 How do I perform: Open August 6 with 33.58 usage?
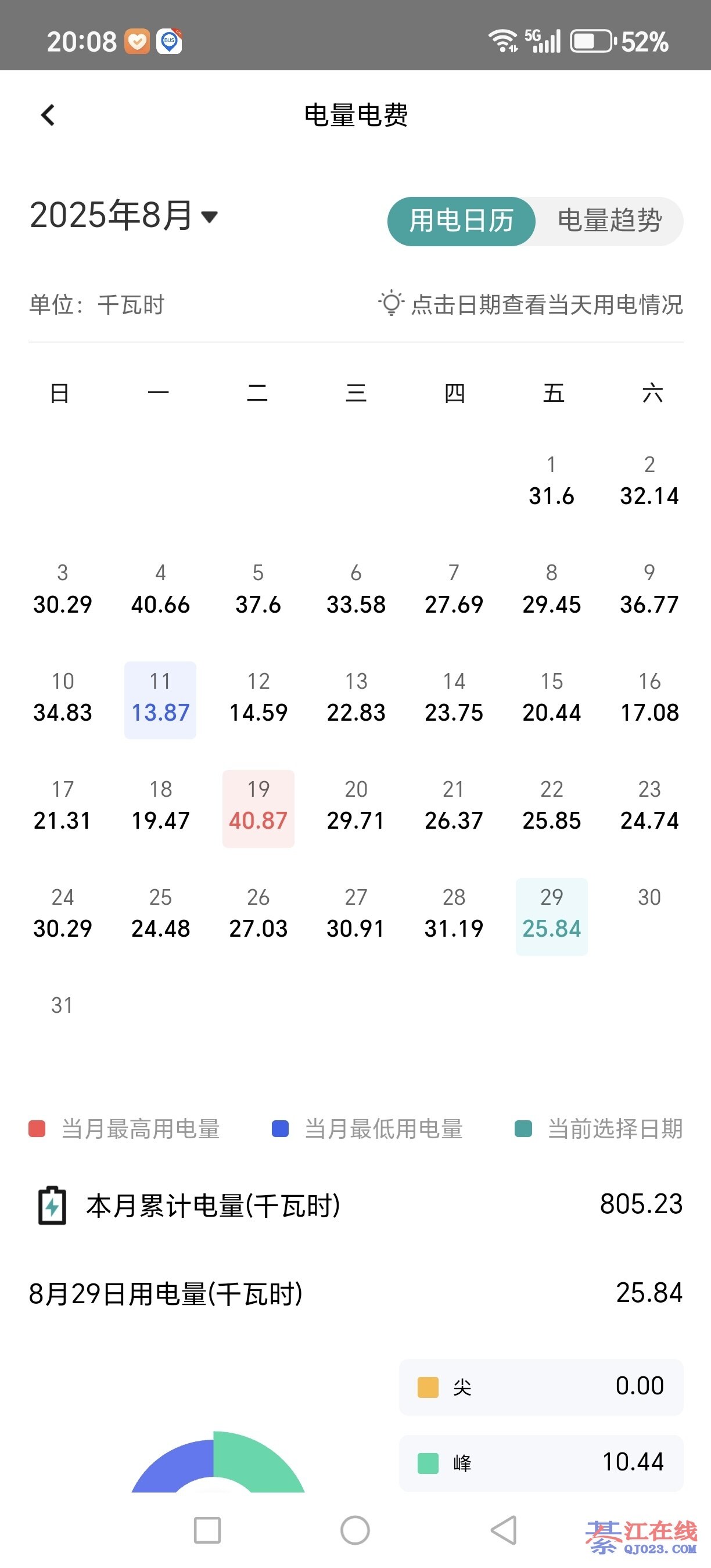pos(355,590)
